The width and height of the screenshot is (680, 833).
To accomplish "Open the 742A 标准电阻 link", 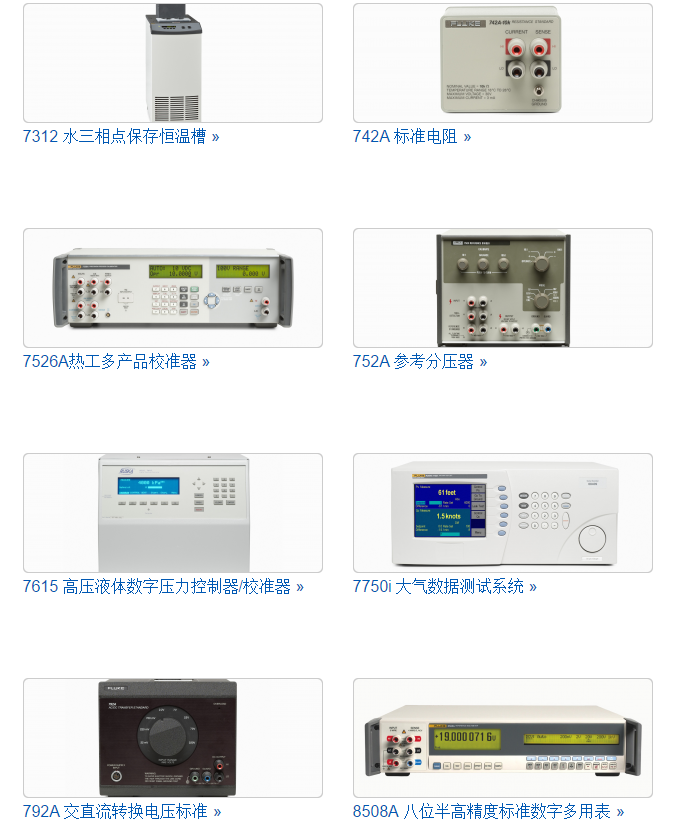I will 411,136.
